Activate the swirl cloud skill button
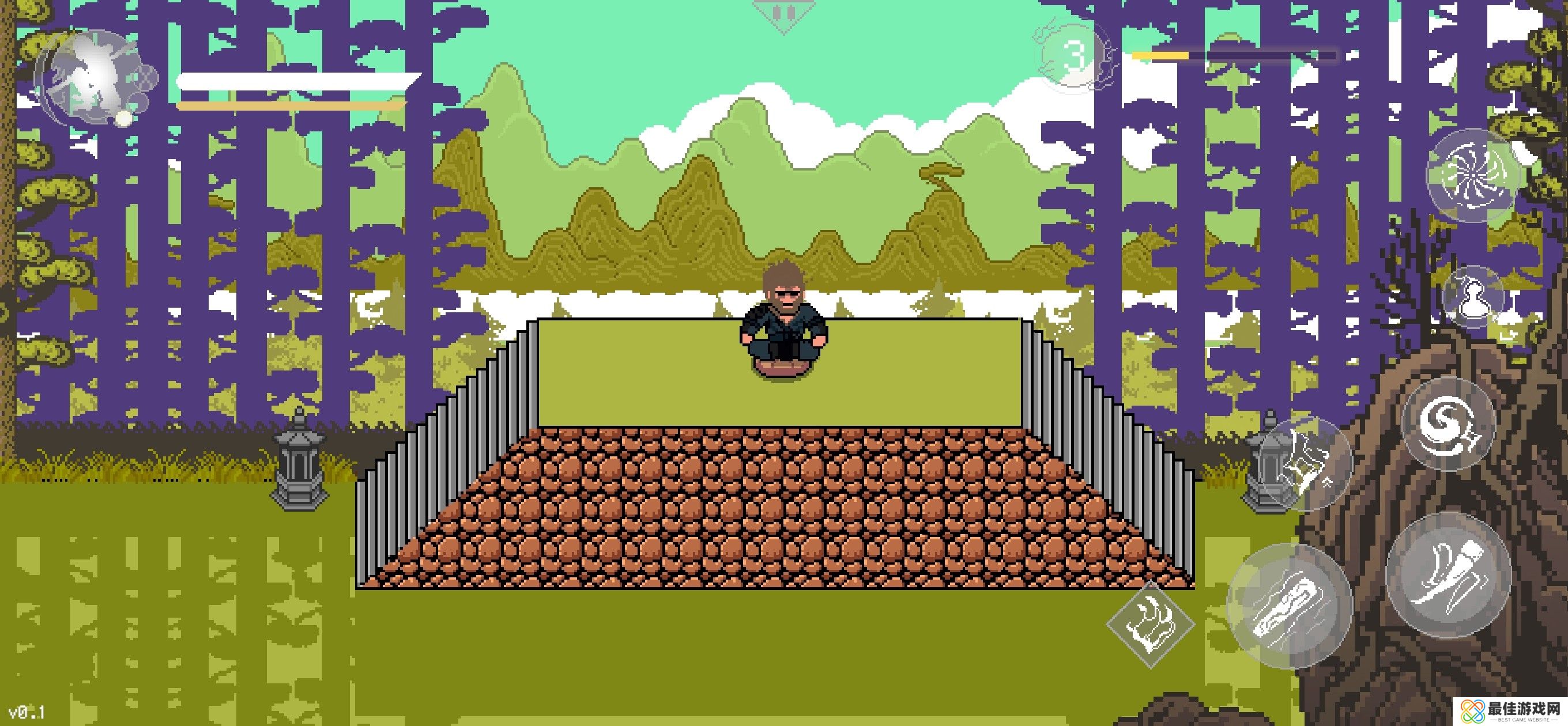 coord(1449,424)
